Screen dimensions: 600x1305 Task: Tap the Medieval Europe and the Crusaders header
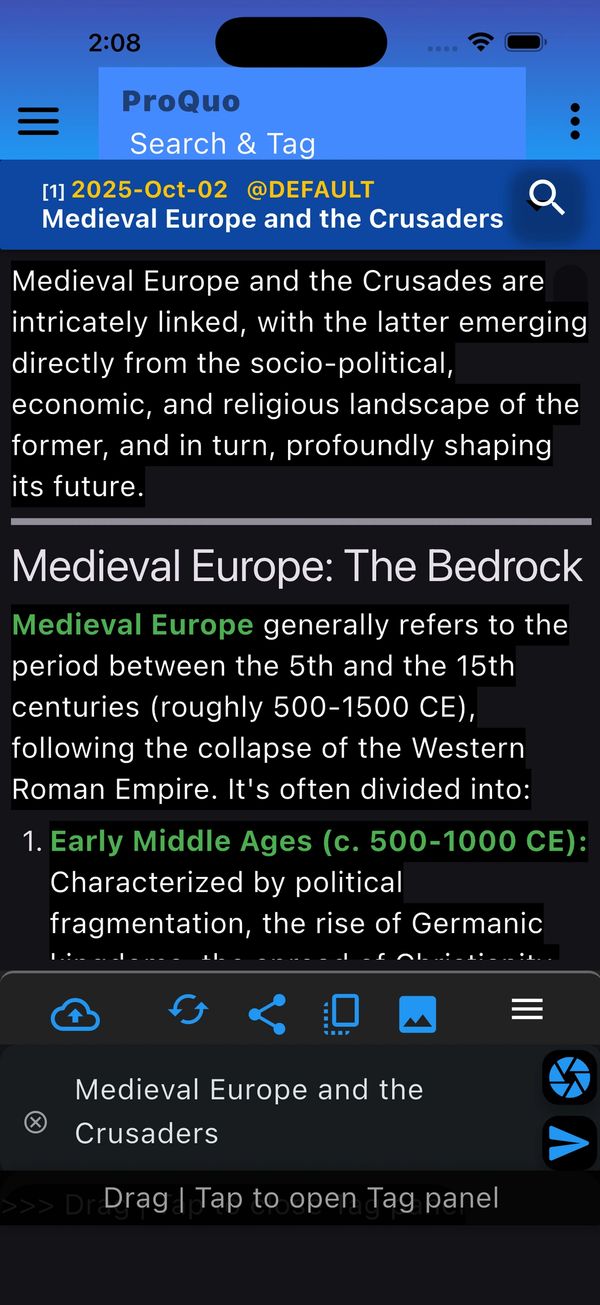(272, 218)
